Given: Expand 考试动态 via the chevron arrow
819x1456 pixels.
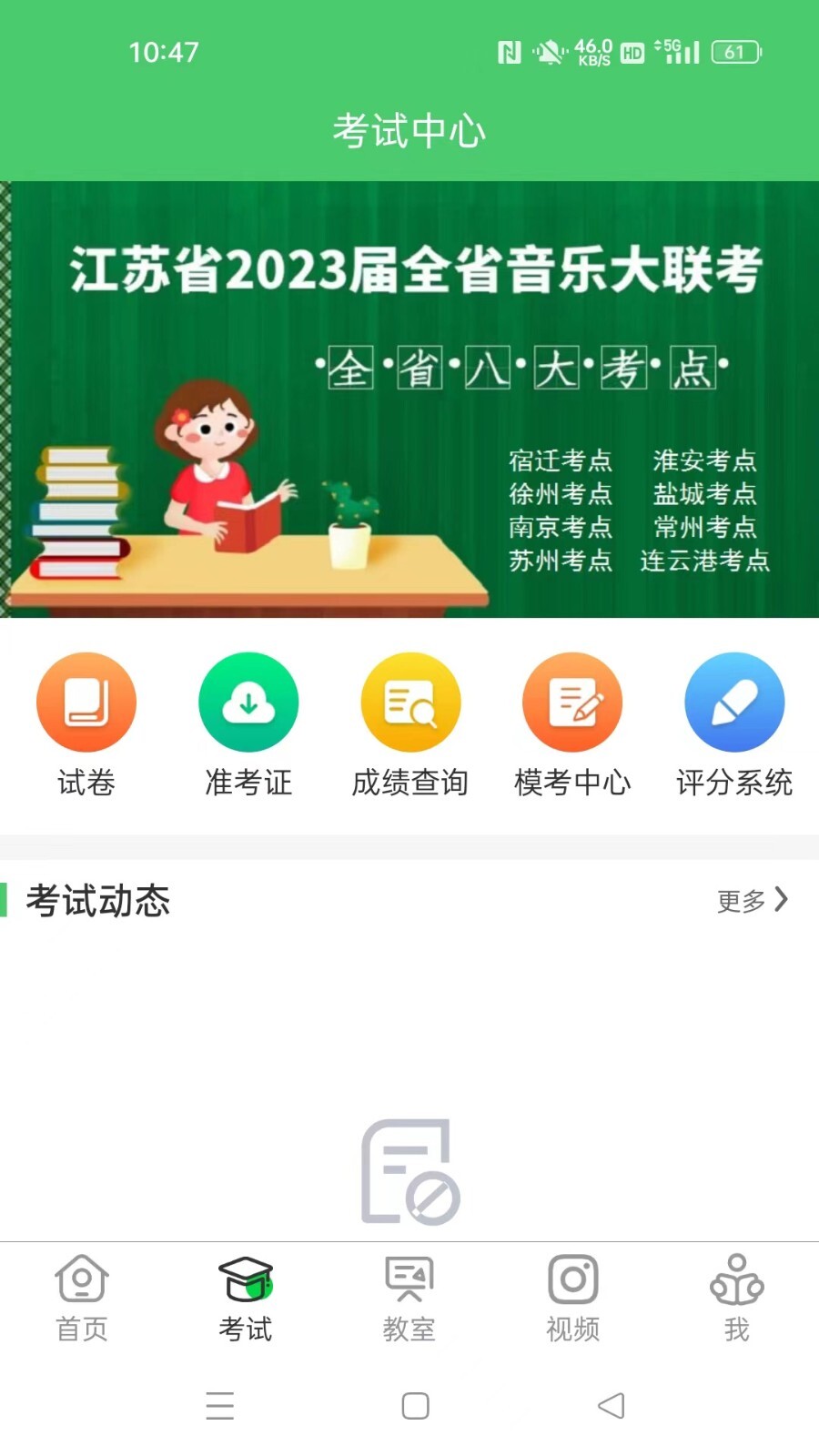Looking at the screenshot, I should tap(781, 901).
